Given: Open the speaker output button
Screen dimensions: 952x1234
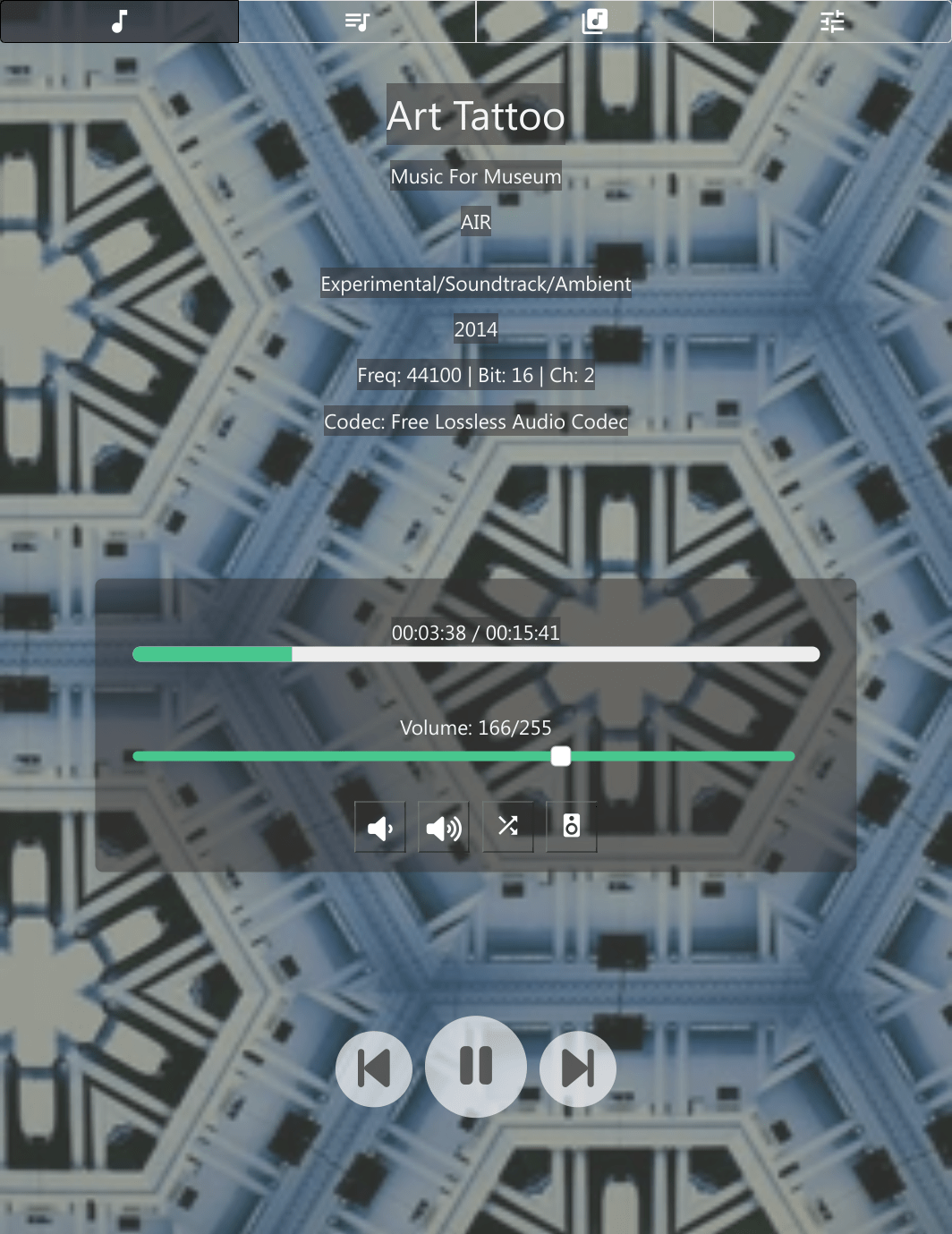Looking at the screenshot, I should [572, 826].
